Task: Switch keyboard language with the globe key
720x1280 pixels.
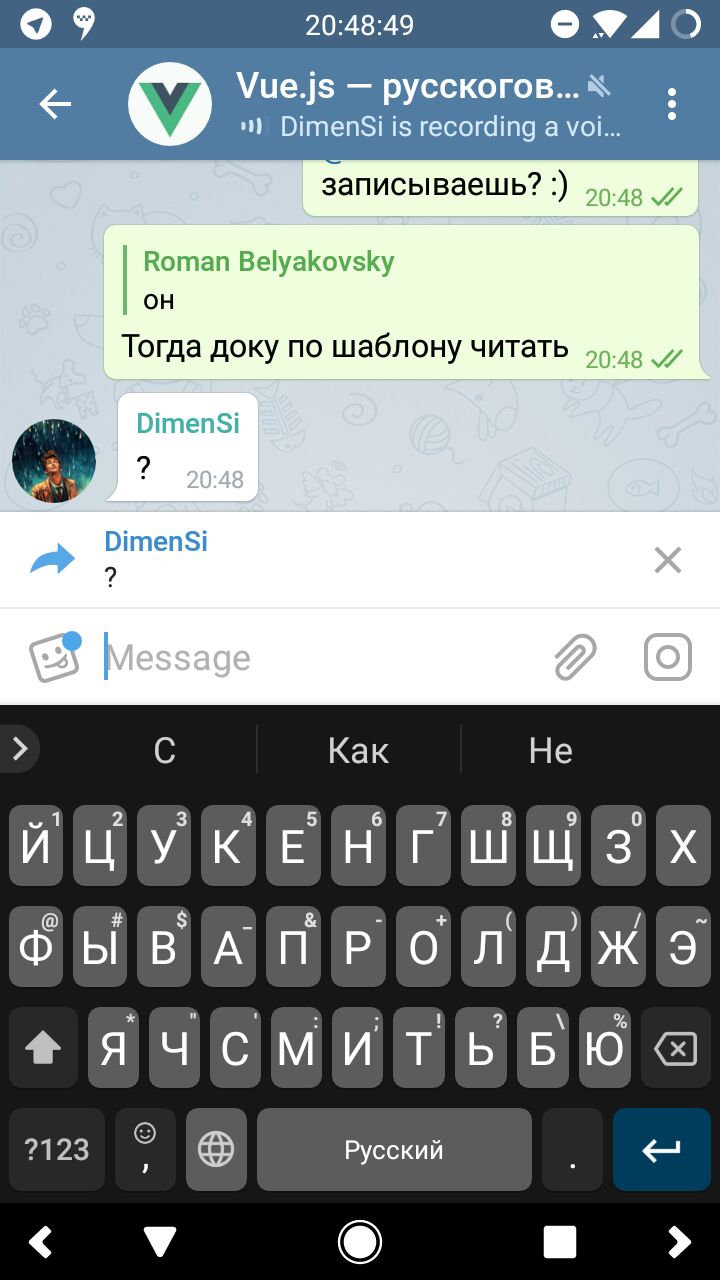Action: [216, 1149]
